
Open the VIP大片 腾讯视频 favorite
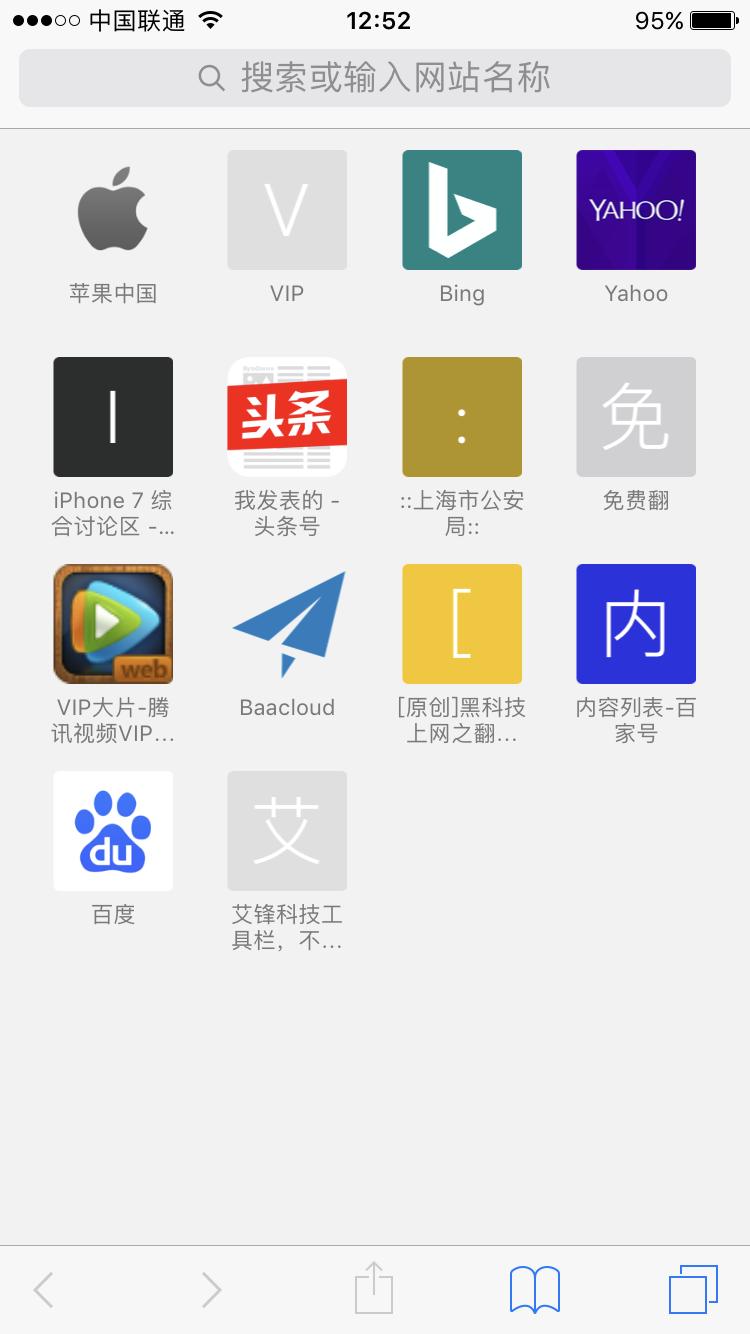[x=112, y=623]
